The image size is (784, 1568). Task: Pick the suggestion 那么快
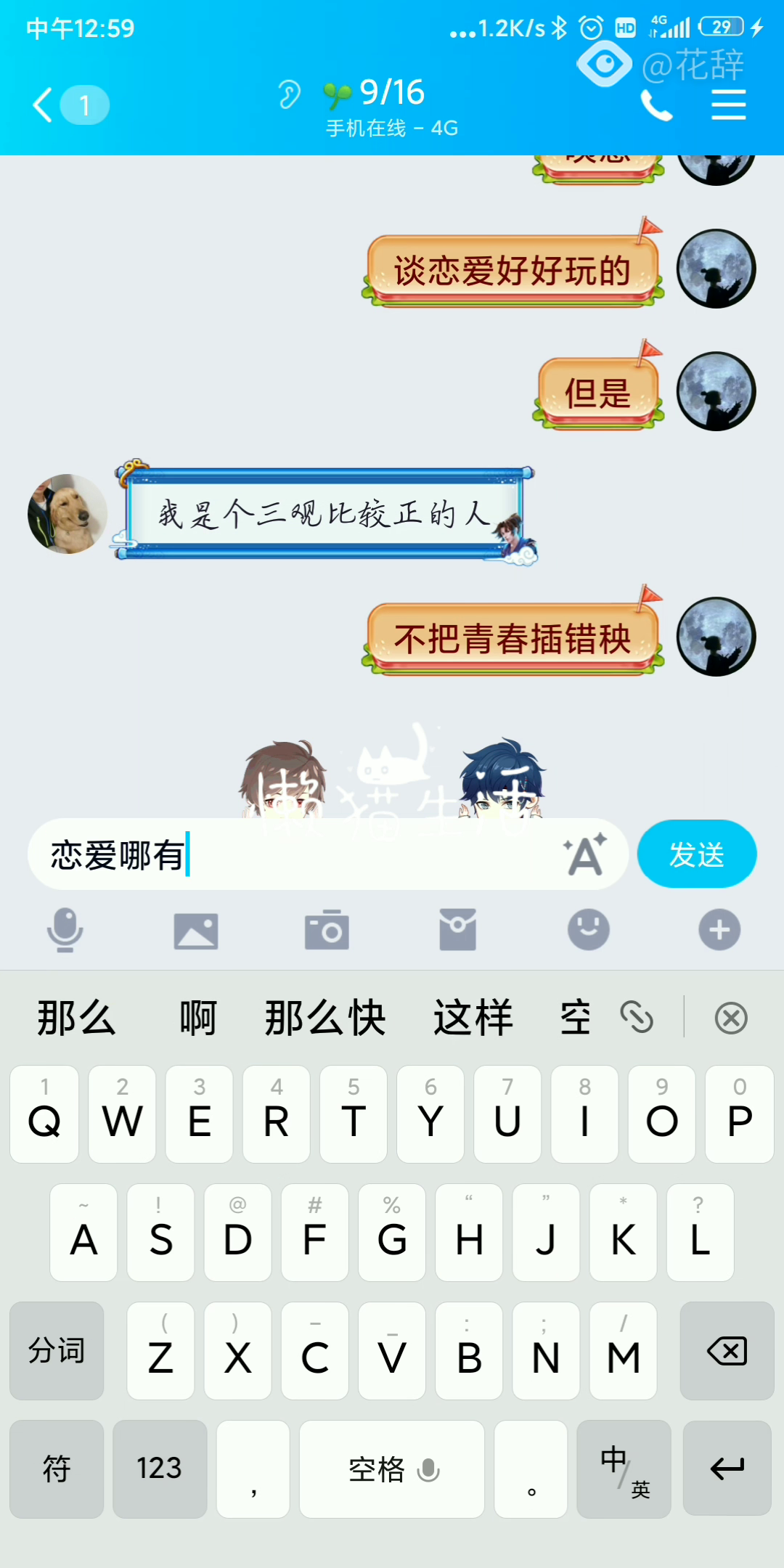coord(324,1018)
